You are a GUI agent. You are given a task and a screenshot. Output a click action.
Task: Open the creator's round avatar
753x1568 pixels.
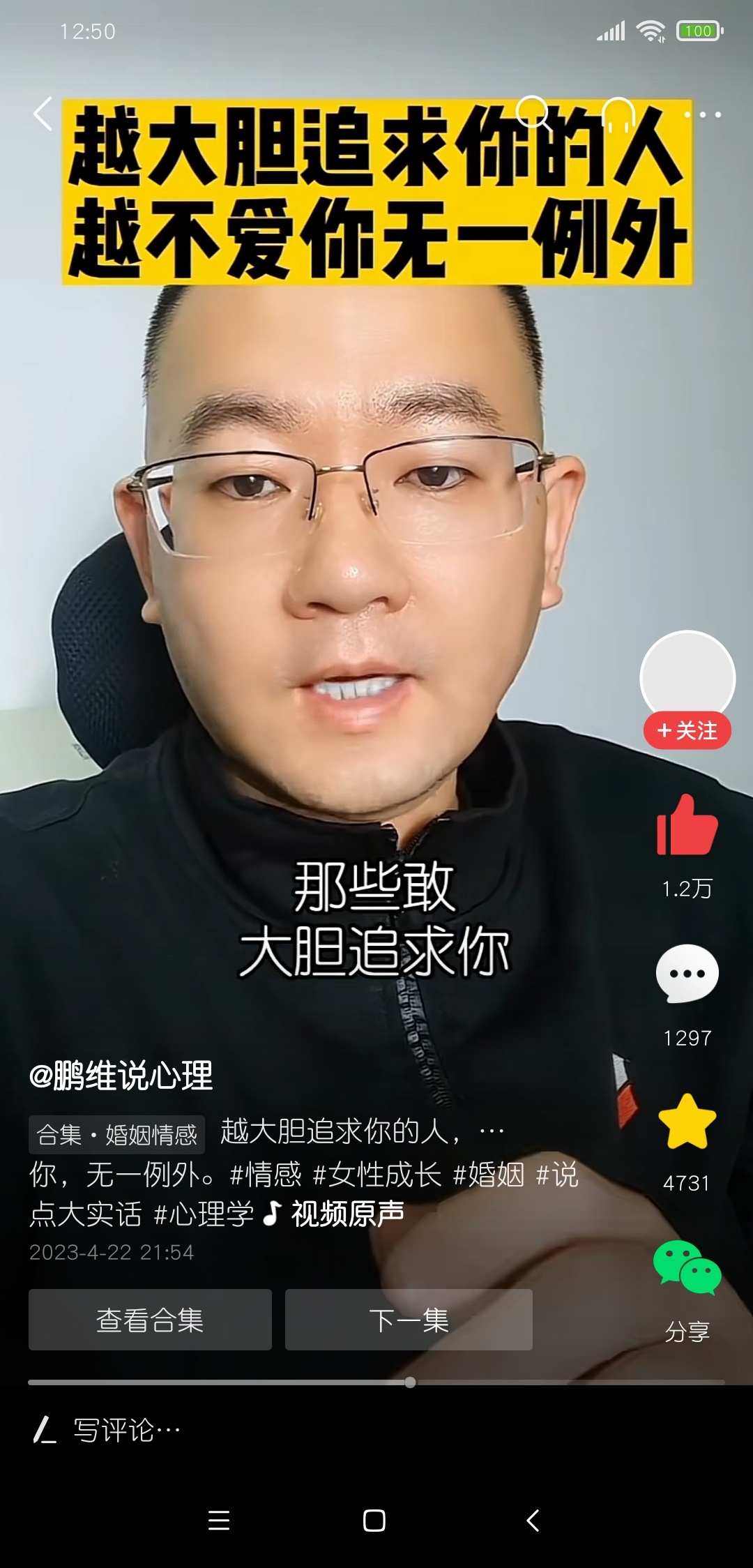click(x=687, y=675)
